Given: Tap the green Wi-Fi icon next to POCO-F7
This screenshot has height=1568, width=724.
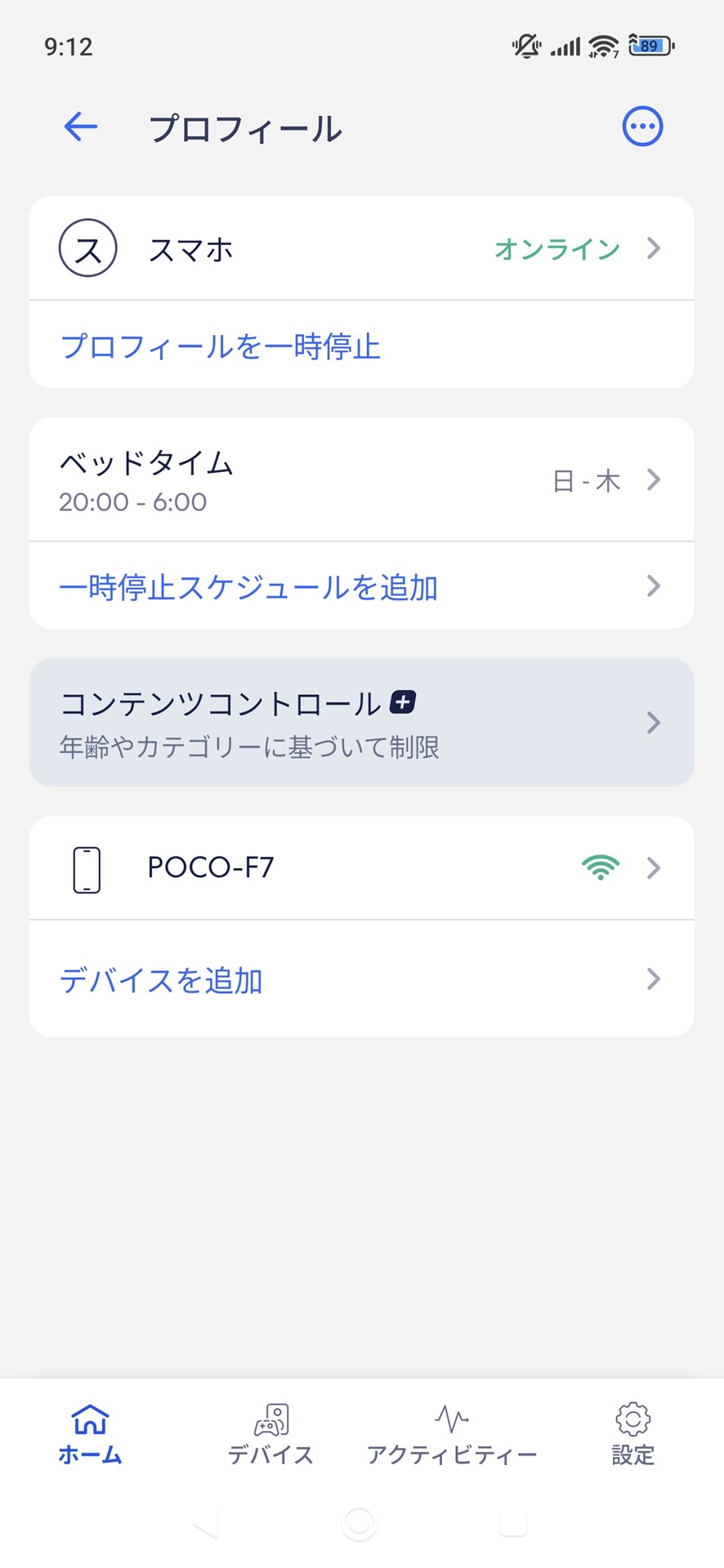Looking at the screenshot, I should (x=601, y=867).
